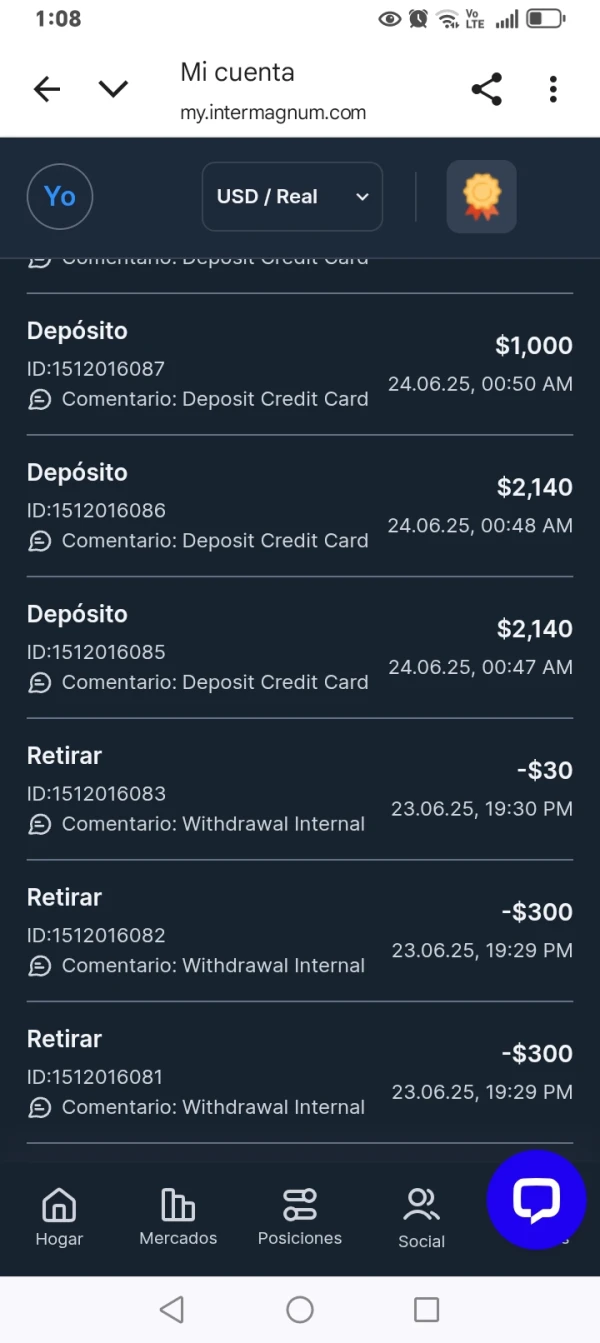This screenshot has width=600, height=1343.
Task: Open the Yo profile avatar
Action: (60, 197)
